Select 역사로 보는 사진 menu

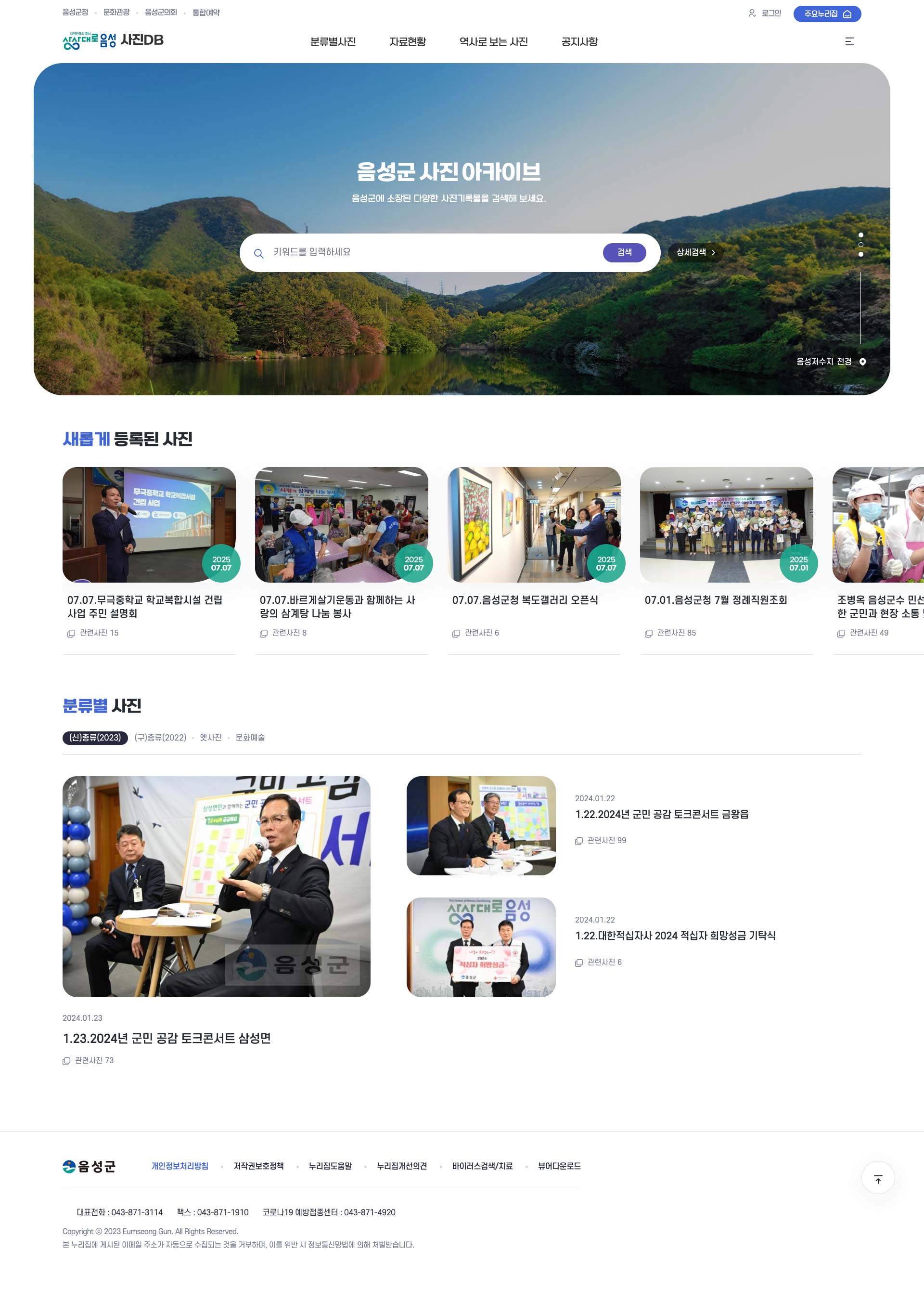493,42
